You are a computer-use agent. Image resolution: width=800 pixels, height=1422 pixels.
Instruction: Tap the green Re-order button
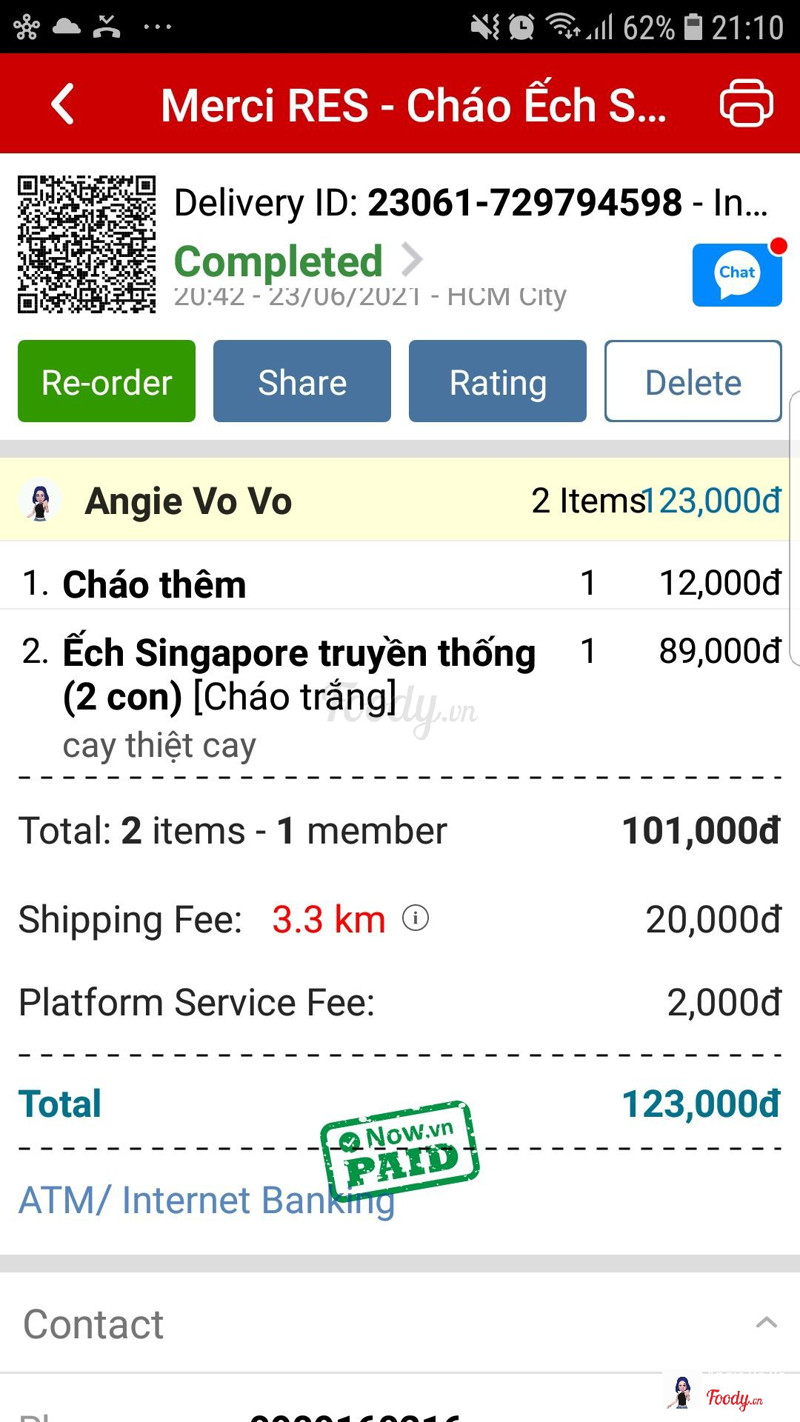tap(107, 381)
